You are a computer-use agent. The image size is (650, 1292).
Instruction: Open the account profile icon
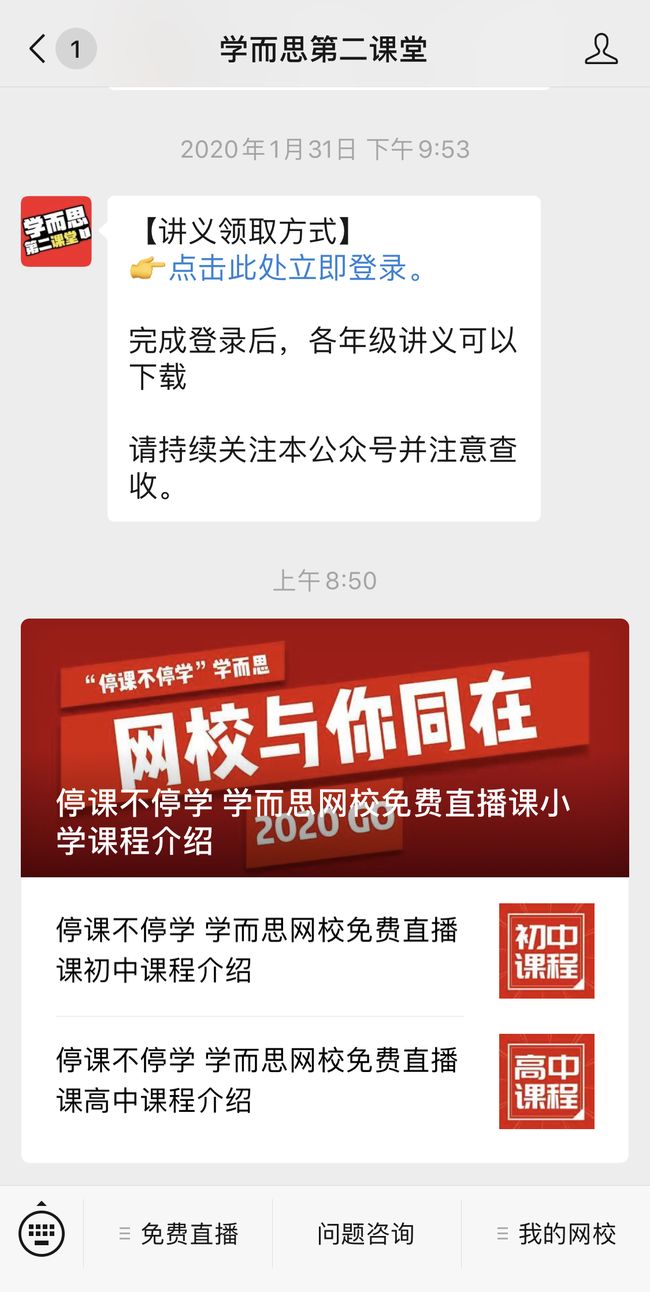click(601, 48)
